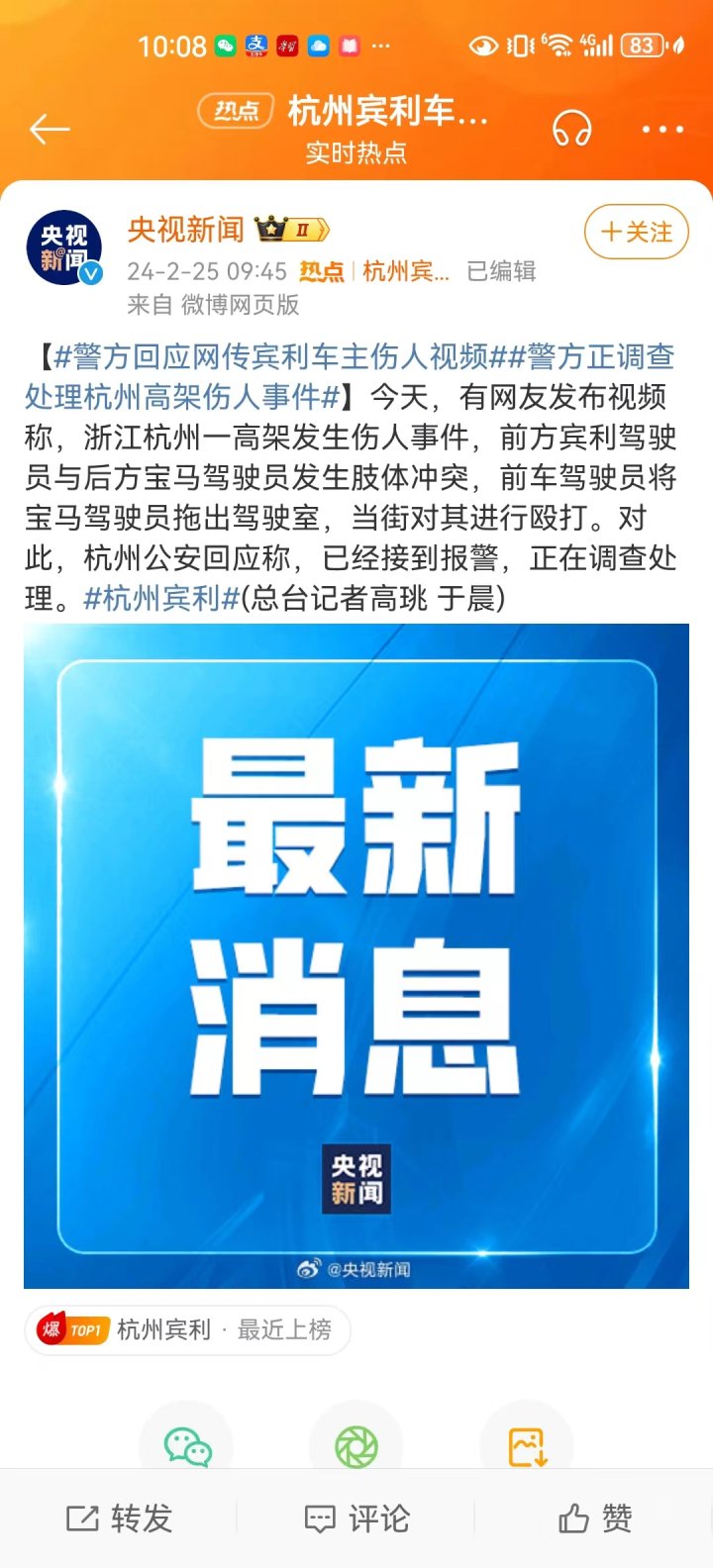Open the three-dot overflow menu
Viewport: 713px width, 1568px height.
(662, 130)
